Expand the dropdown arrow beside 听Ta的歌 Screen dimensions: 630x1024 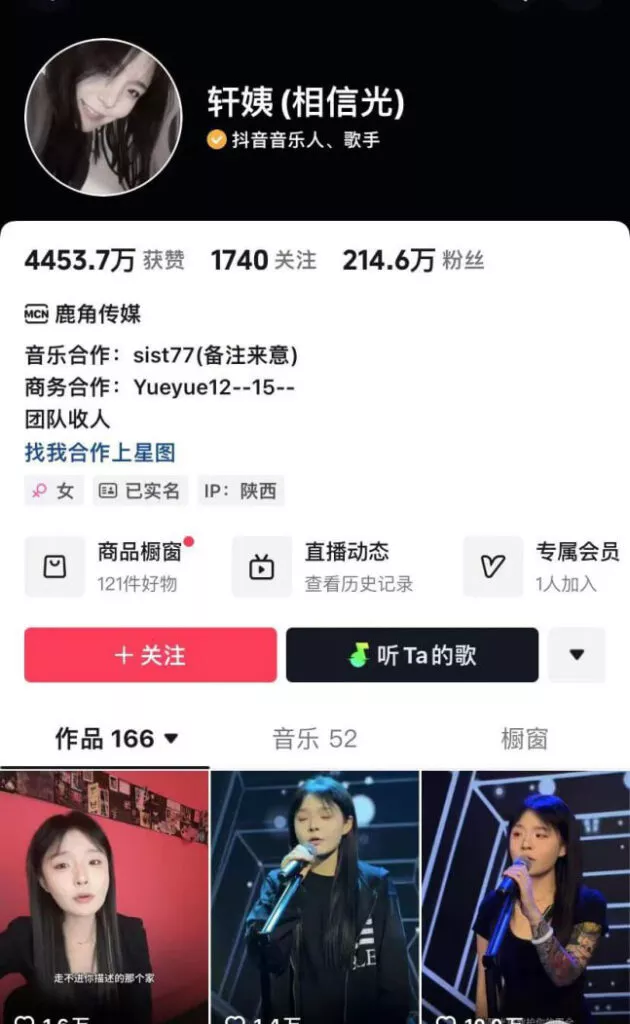click(x=576, y=655)
